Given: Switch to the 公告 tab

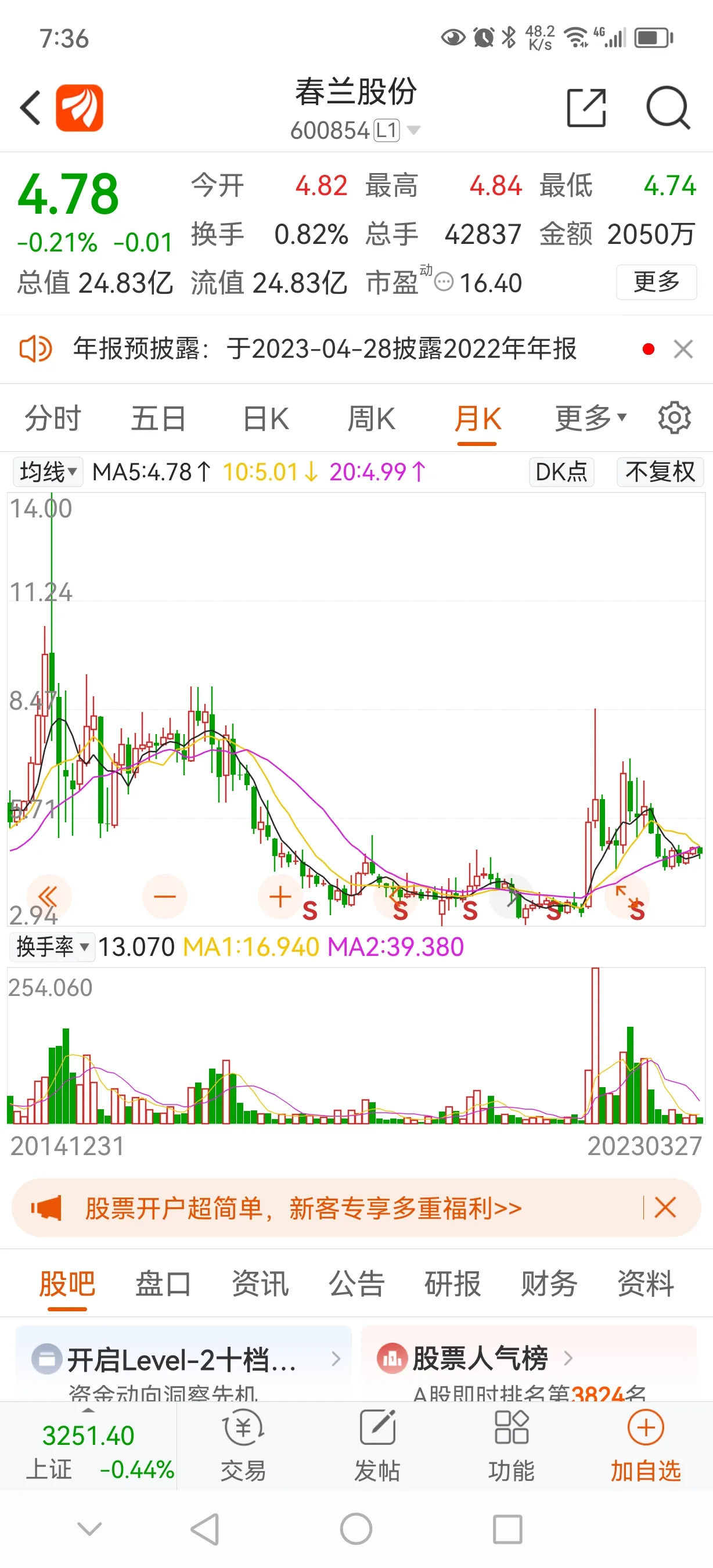Looking at the screenshot, I should coord(356,1284).
